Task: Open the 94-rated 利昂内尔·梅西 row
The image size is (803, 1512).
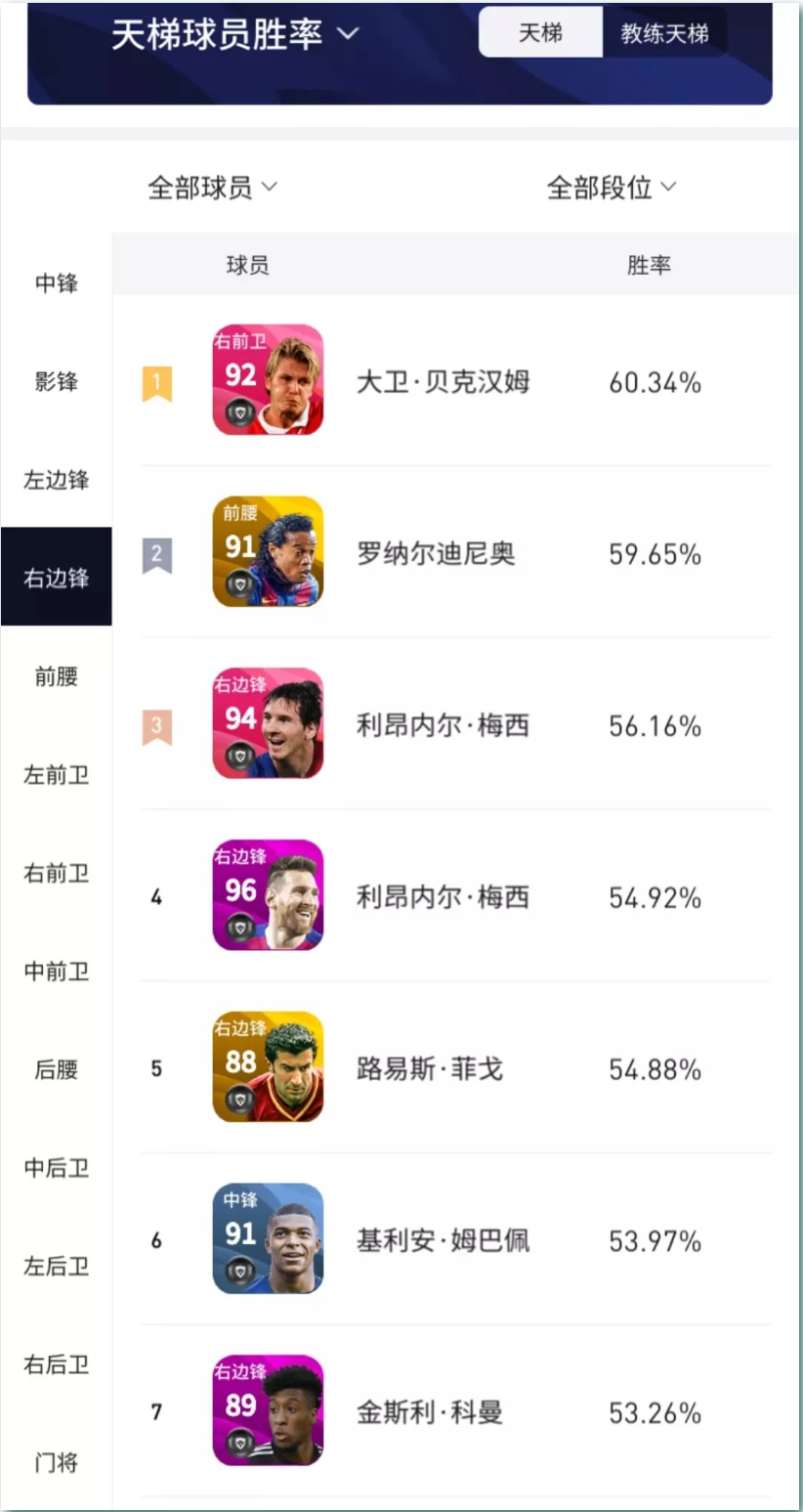Action: tap(456, 723)
